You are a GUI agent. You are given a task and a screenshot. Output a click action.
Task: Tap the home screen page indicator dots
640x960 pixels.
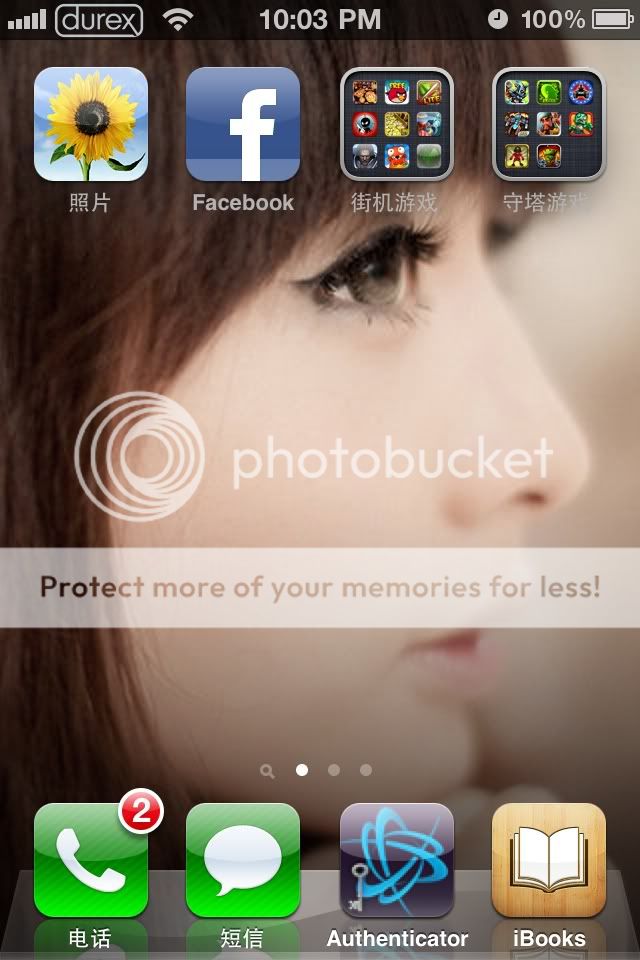coord(318,770)
